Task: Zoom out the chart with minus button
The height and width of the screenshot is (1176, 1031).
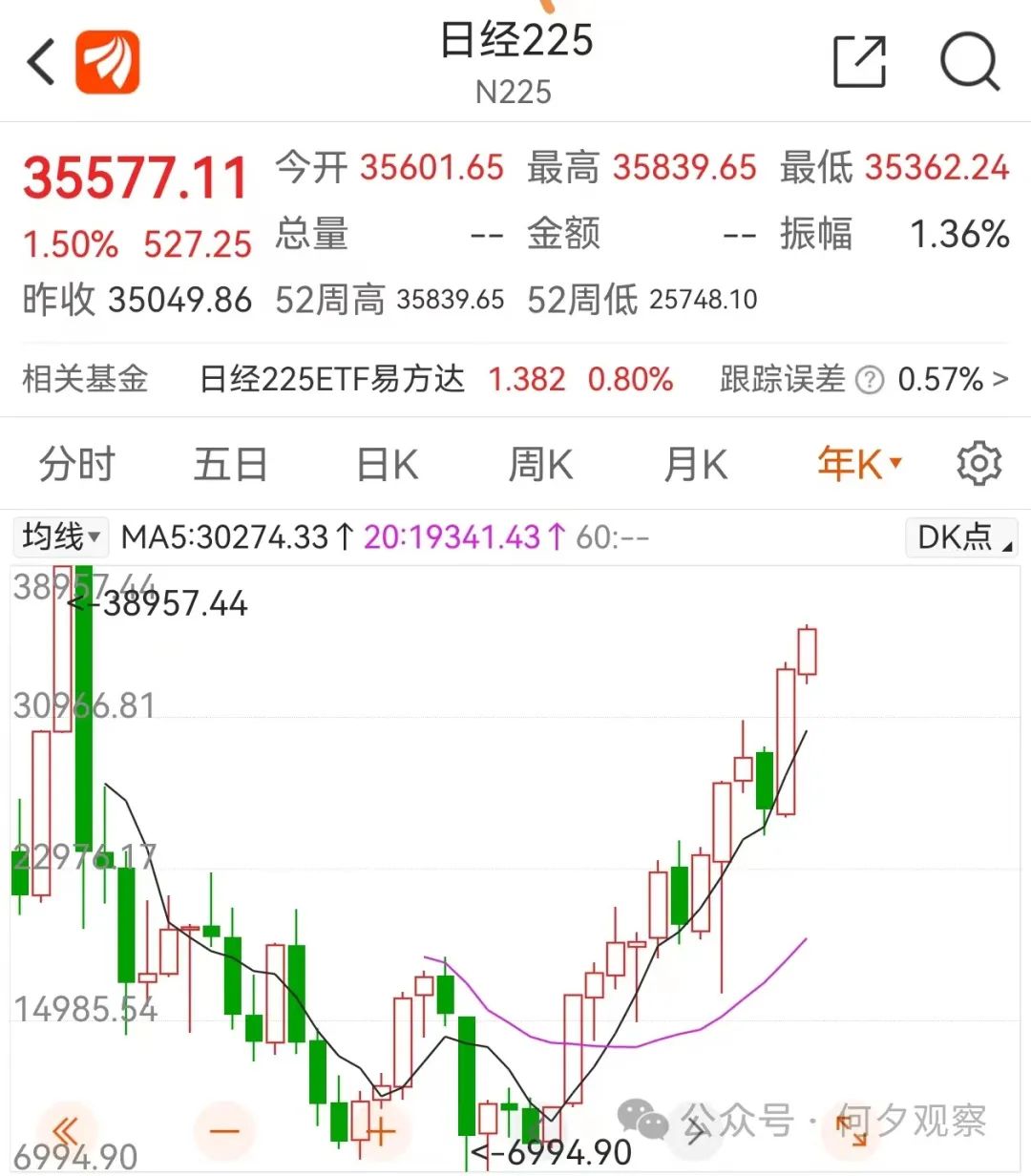Action: tap(225, 1132)
